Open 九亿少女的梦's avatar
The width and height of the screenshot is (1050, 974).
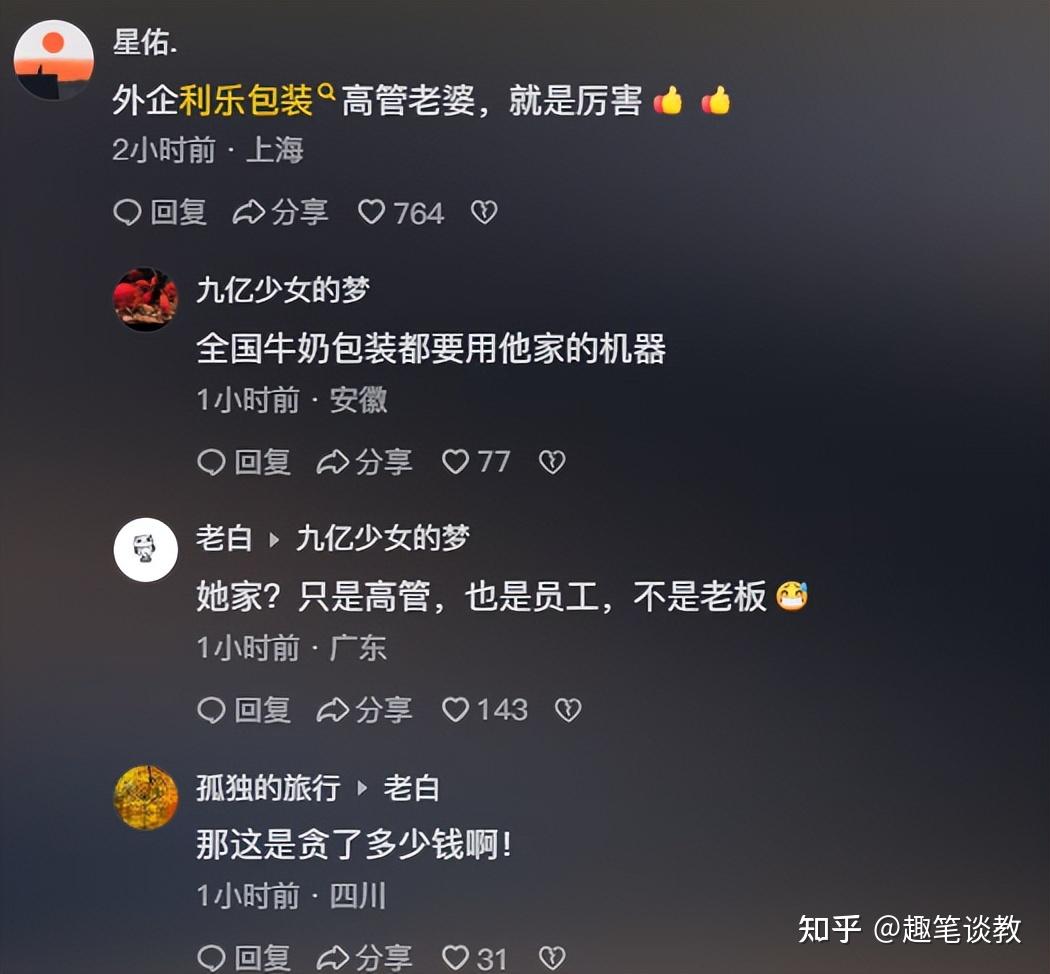pyautogui.click(x=146, y=299)
